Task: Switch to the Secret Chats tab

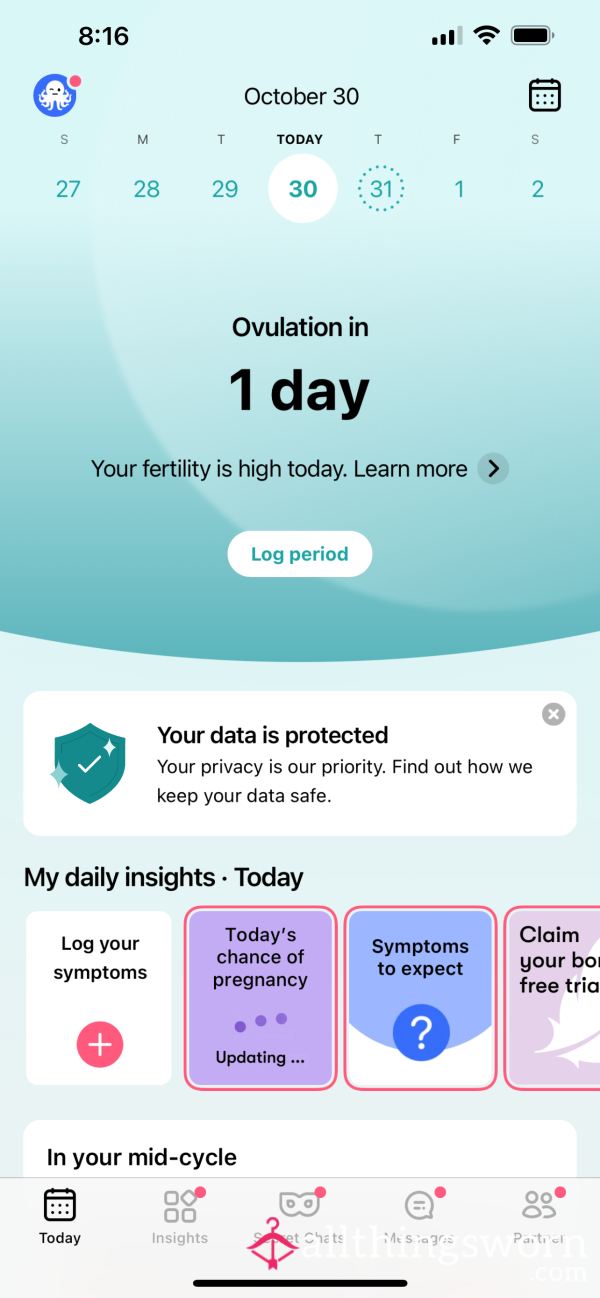Action: 299,1216
